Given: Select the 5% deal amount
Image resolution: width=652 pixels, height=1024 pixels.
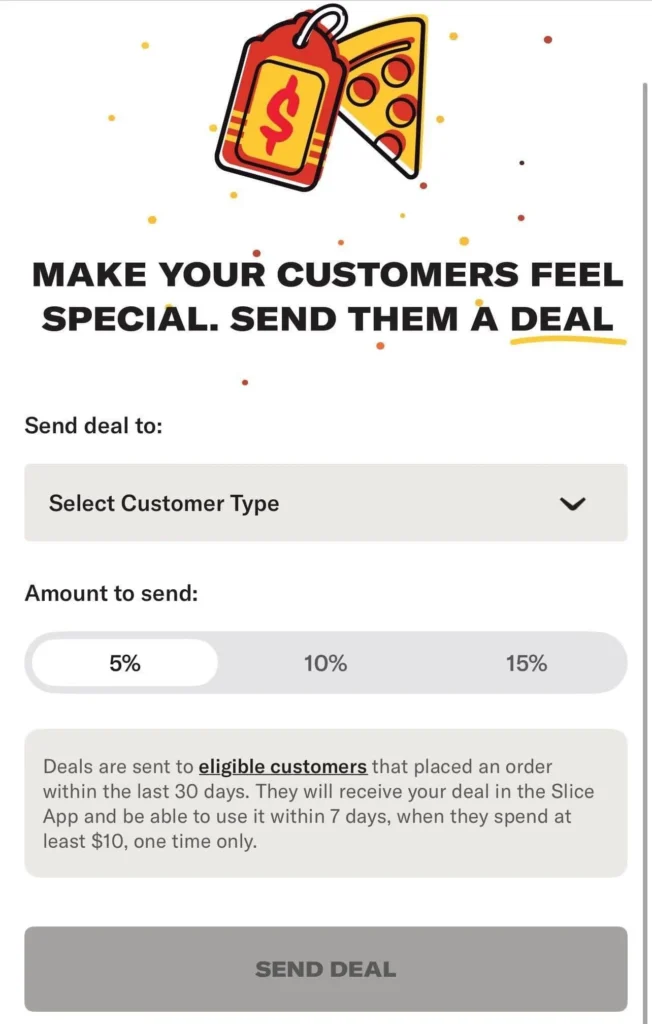Looking at the screenshot, I should click(125, 663).
